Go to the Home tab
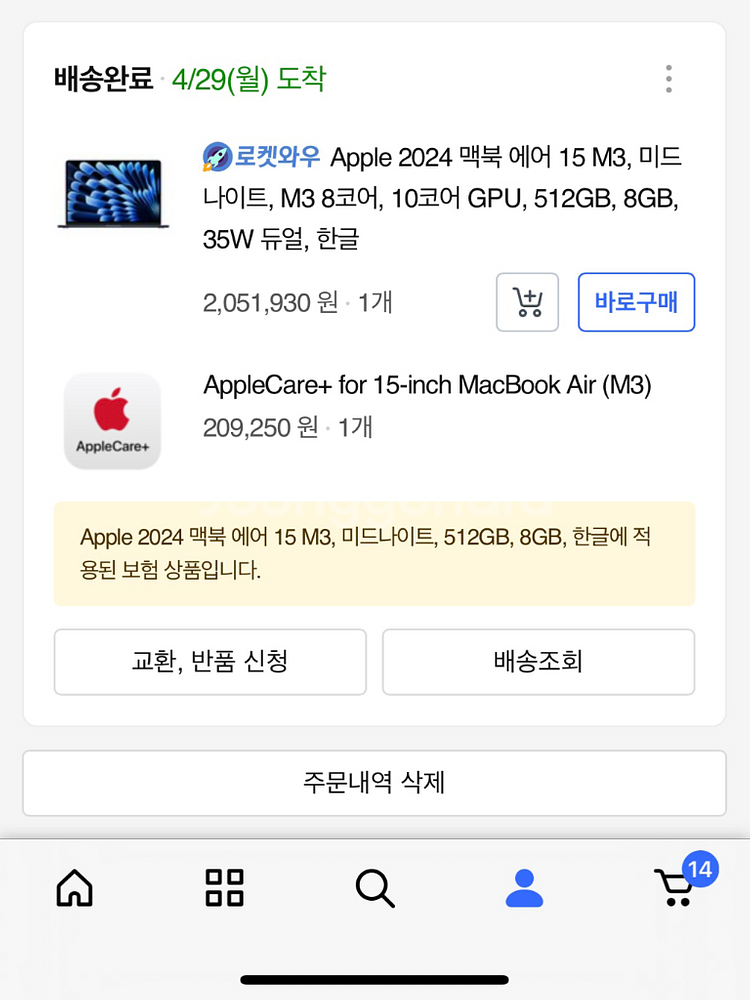This screenshot has height=1000, width=750. pos(75,887)
